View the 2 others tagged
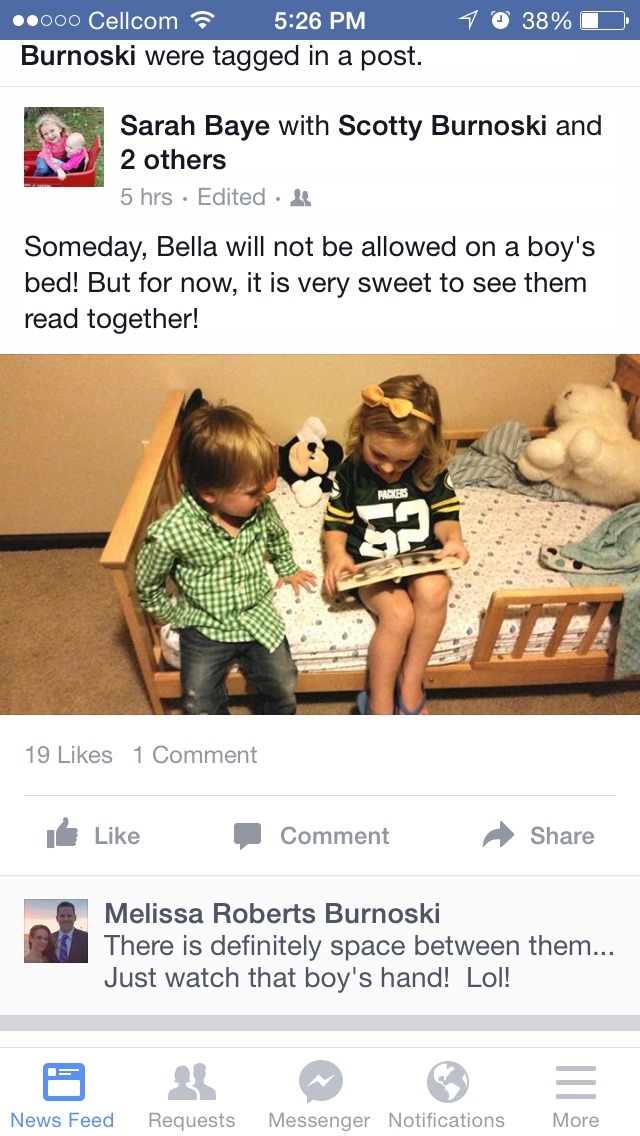This screenshot has width=640, height=1136. [x=173, y=160]
